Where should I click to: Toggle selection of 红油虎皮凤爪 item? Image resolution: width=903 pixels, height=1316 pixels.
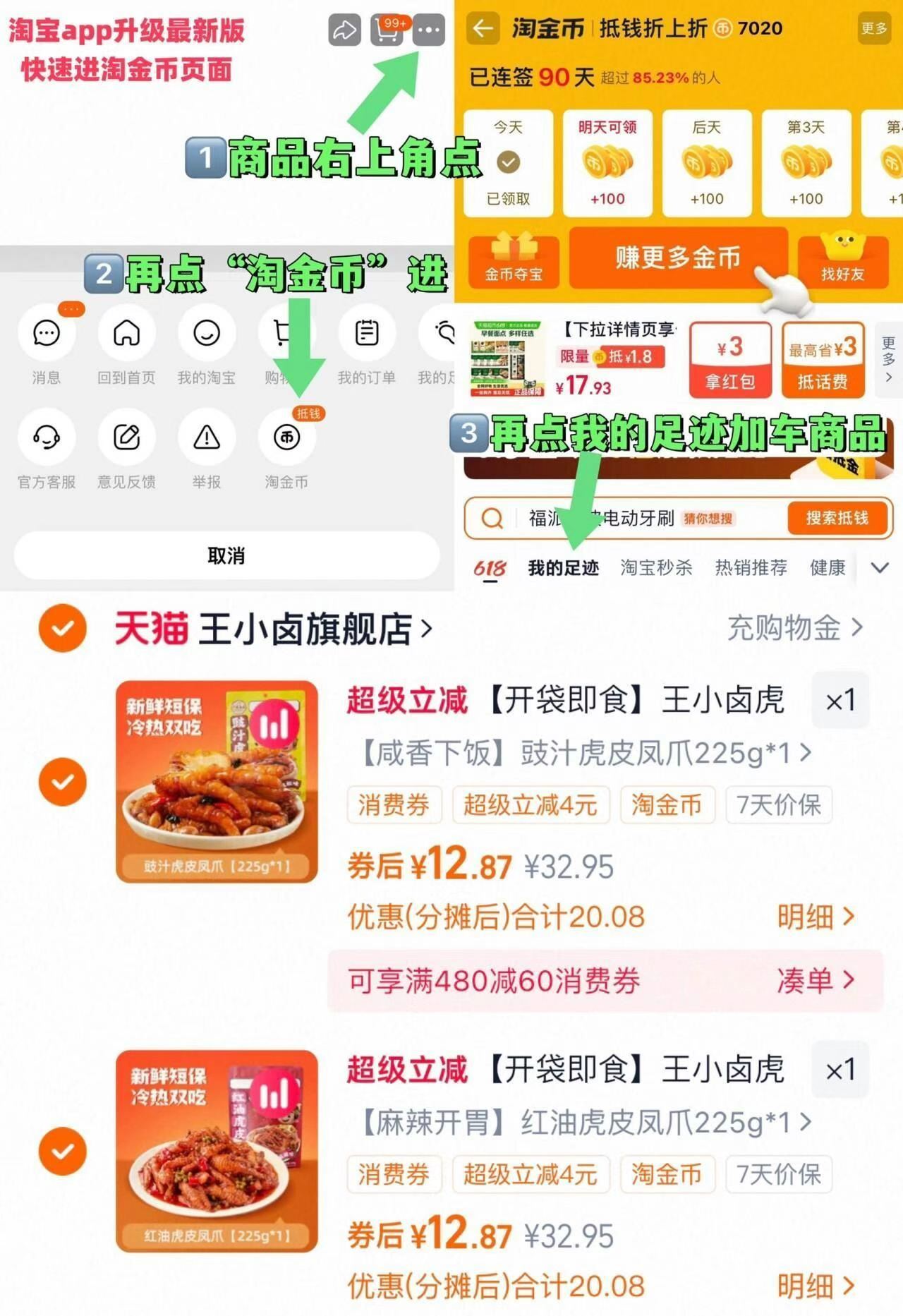pyautogui.click(x=61, y=1149)
